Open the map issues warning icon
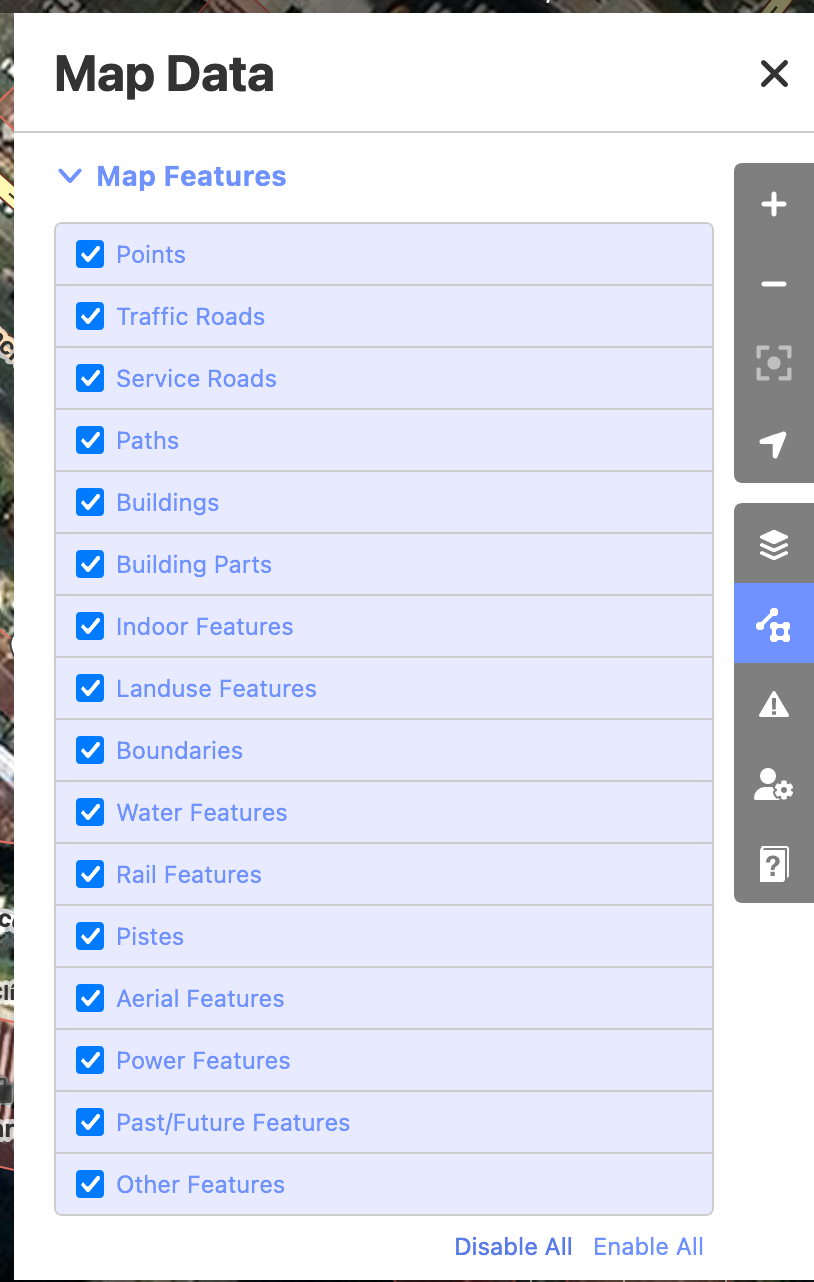Image resolution: width=814 pixels, height=1282 pixels. [773, 704]
